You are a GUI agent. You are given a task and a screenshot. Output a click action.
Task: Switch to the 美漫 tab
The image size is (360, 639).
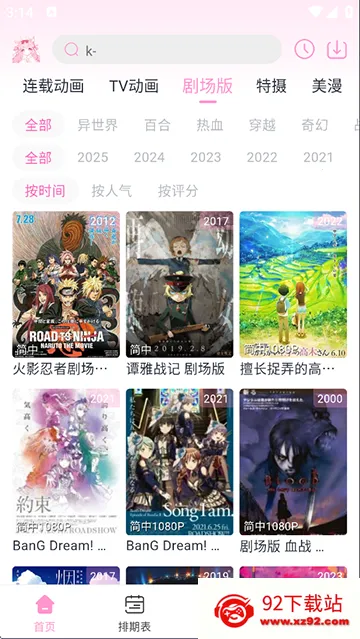pyautogui.click(x=327, y=86)
